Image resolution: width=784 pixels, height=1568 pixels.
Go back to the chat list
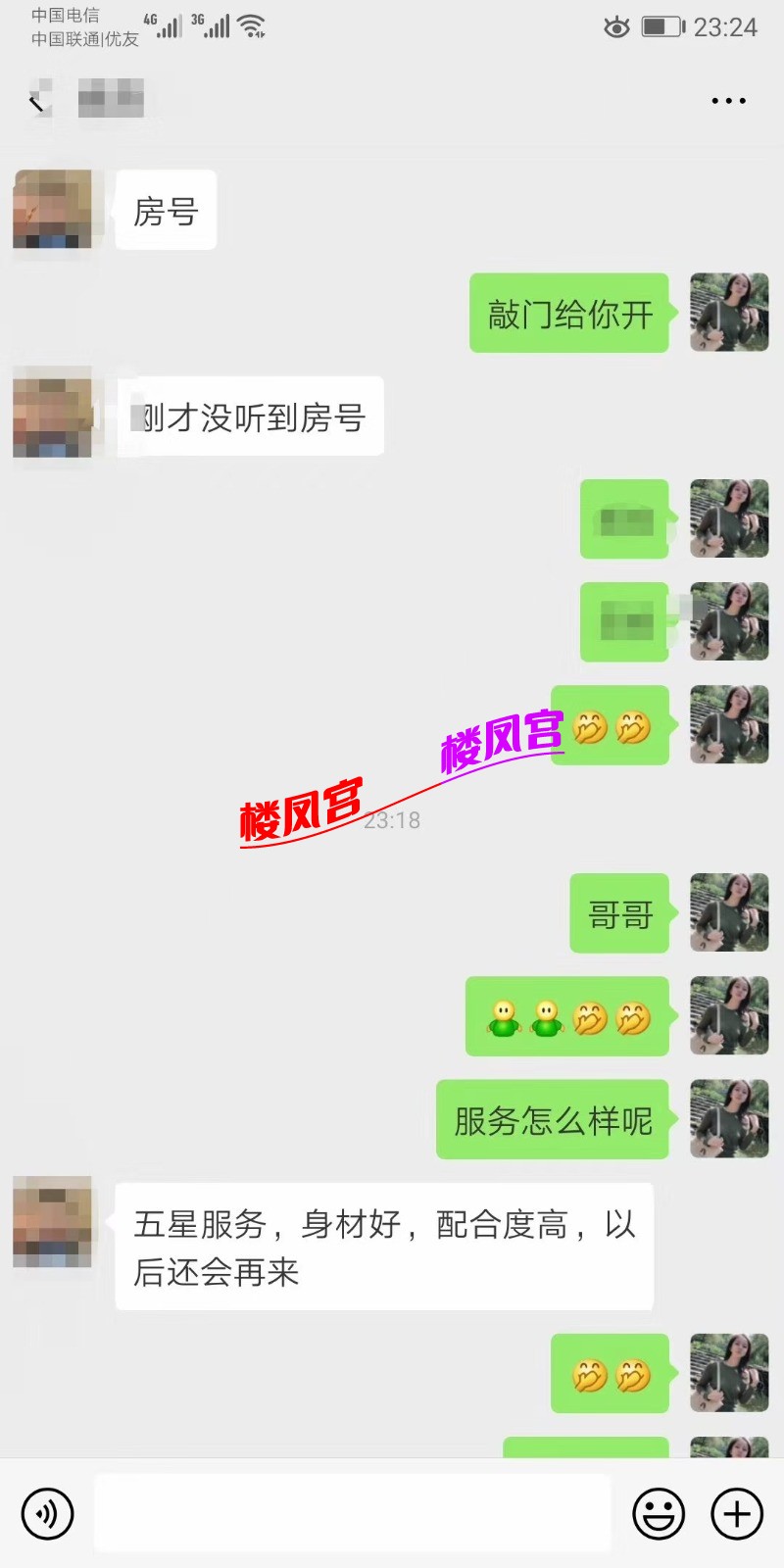37,101
